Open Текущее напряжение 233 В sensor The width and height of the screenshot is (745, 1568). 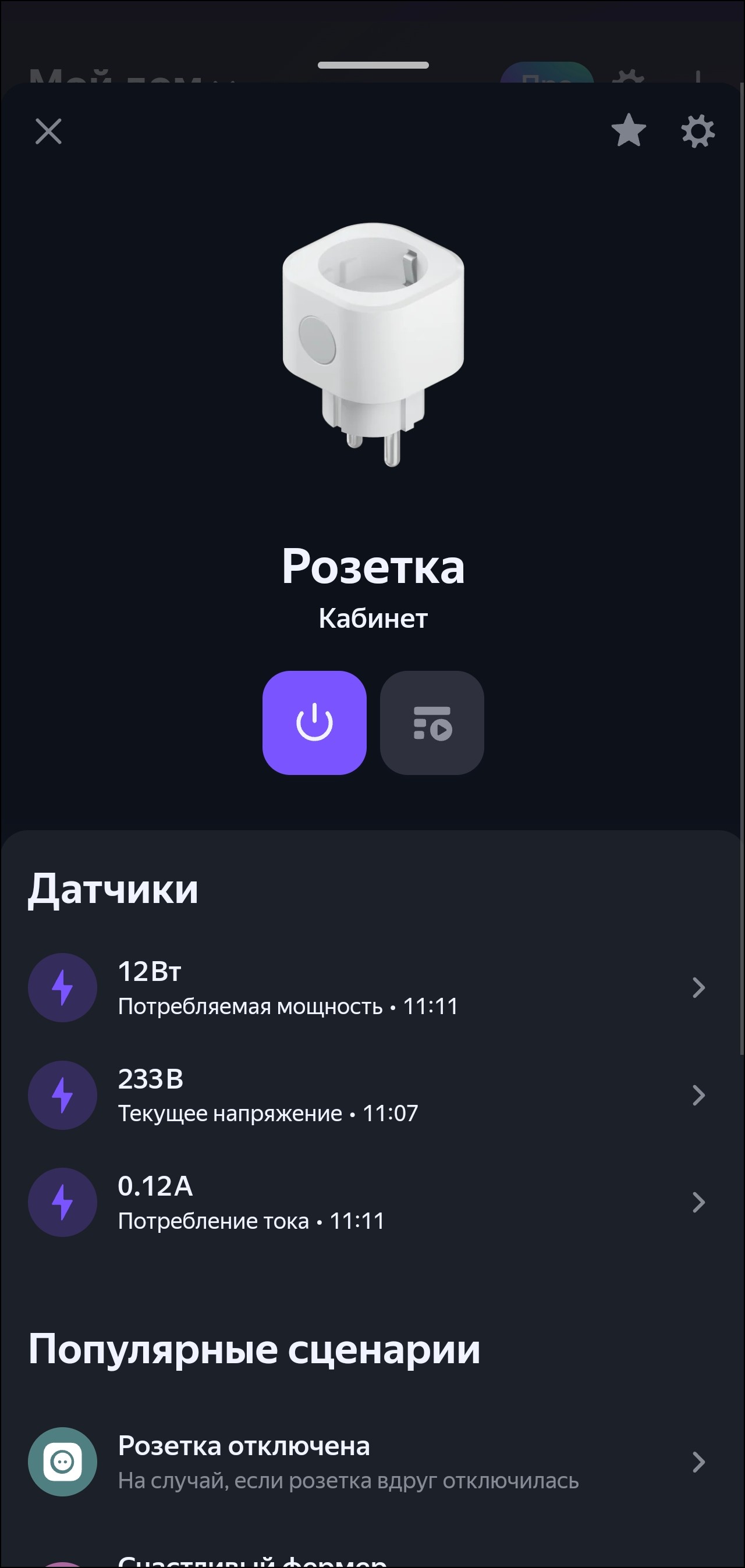pos(371,1095)
